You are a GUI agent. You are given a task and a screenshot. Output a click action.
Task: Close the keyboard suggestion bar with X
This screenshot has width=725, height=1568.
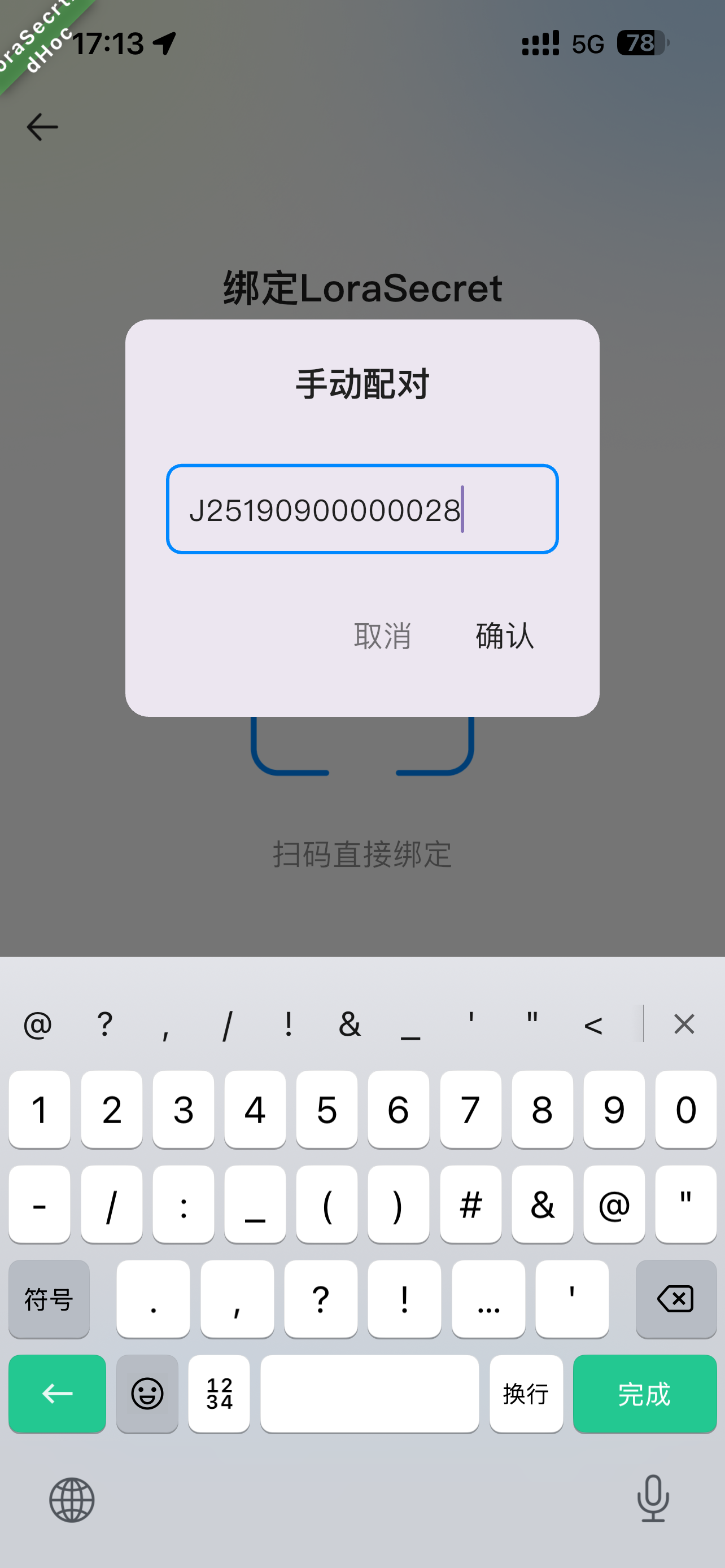point(684,1024)
